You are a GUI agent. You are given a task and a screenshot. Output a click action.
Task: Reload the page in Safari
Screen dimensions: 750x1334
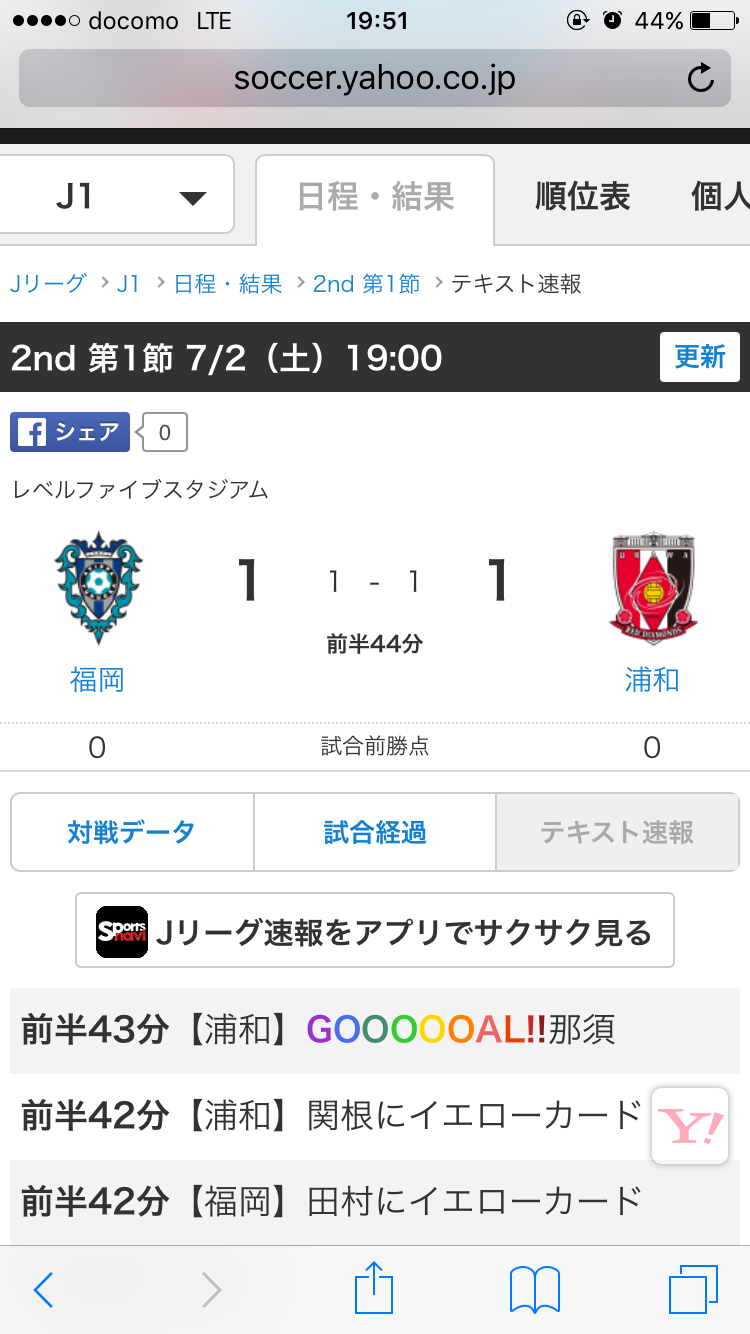point(701,78)
